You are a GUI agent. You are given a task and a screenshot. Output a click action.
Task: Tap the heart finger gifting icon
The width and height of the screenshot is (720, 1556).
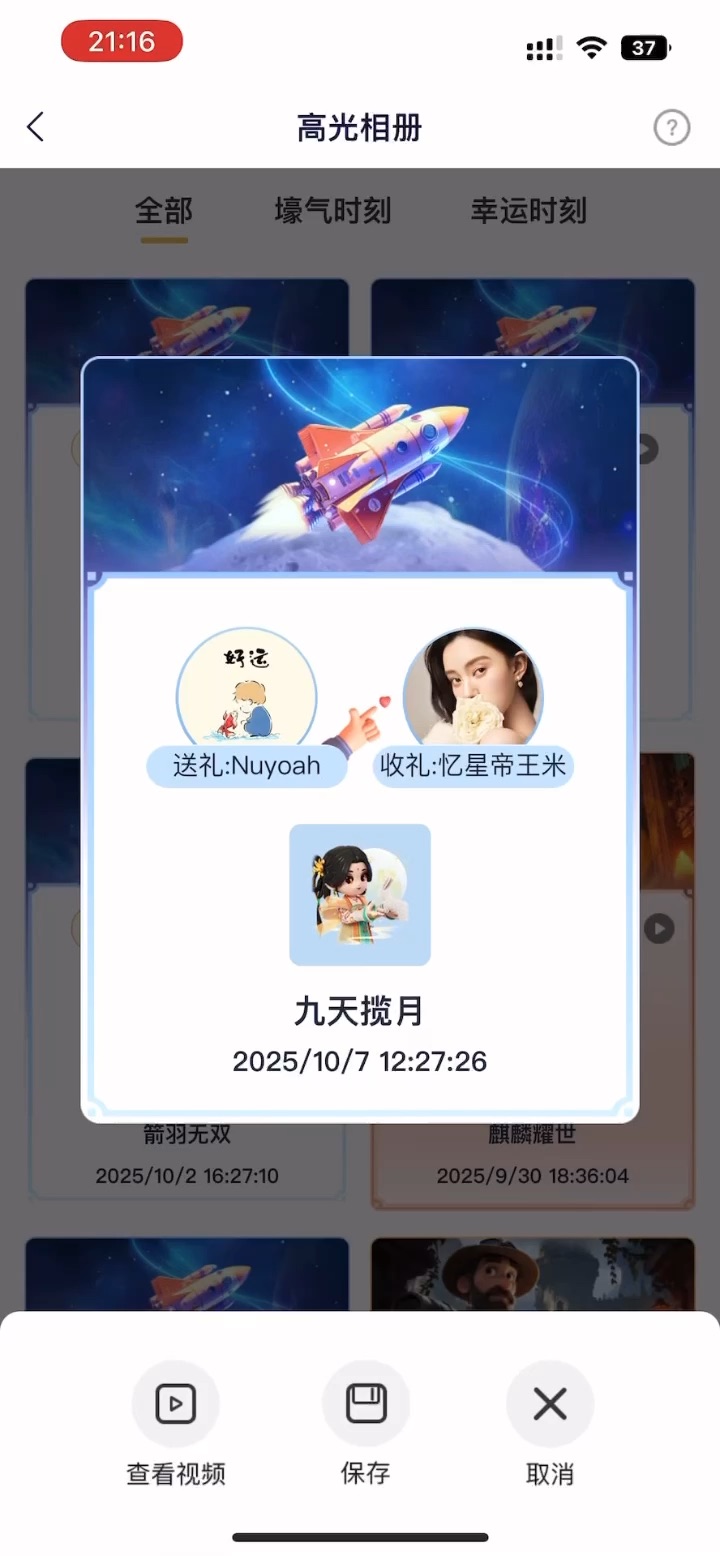(x=365, y=710)
